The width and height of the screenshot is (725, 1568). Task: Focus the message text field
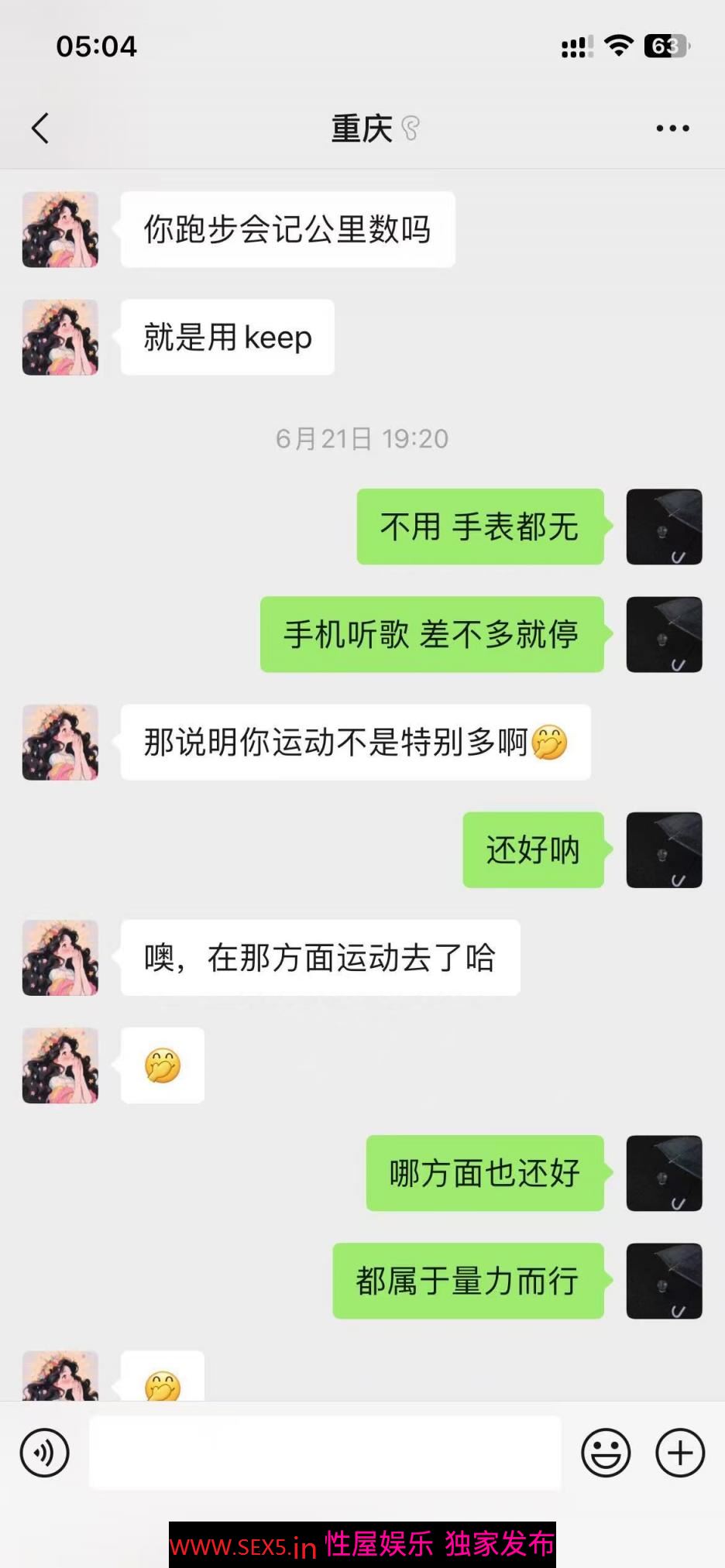click(325, 1453)
